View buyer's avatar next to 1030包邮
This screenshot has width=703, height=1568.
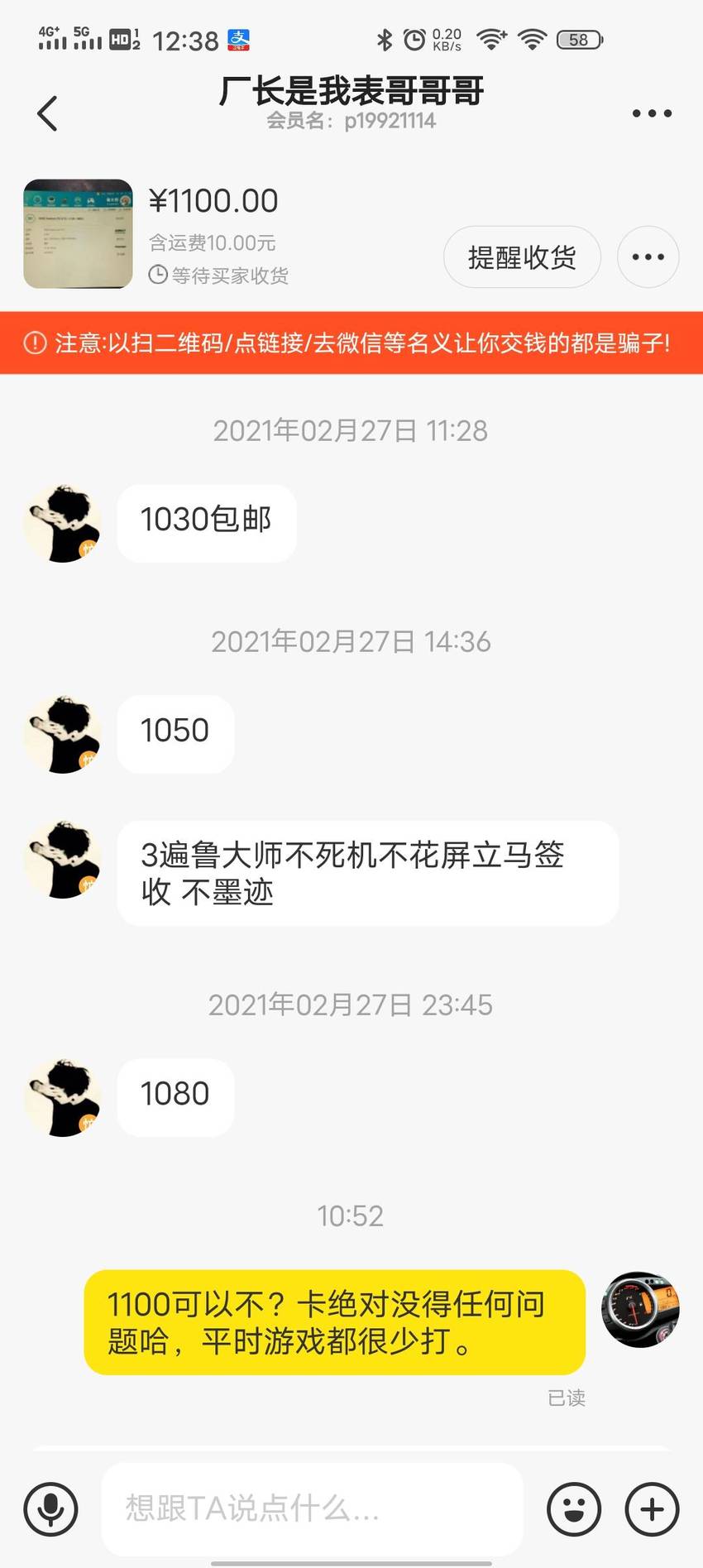[x=62, y=524]
